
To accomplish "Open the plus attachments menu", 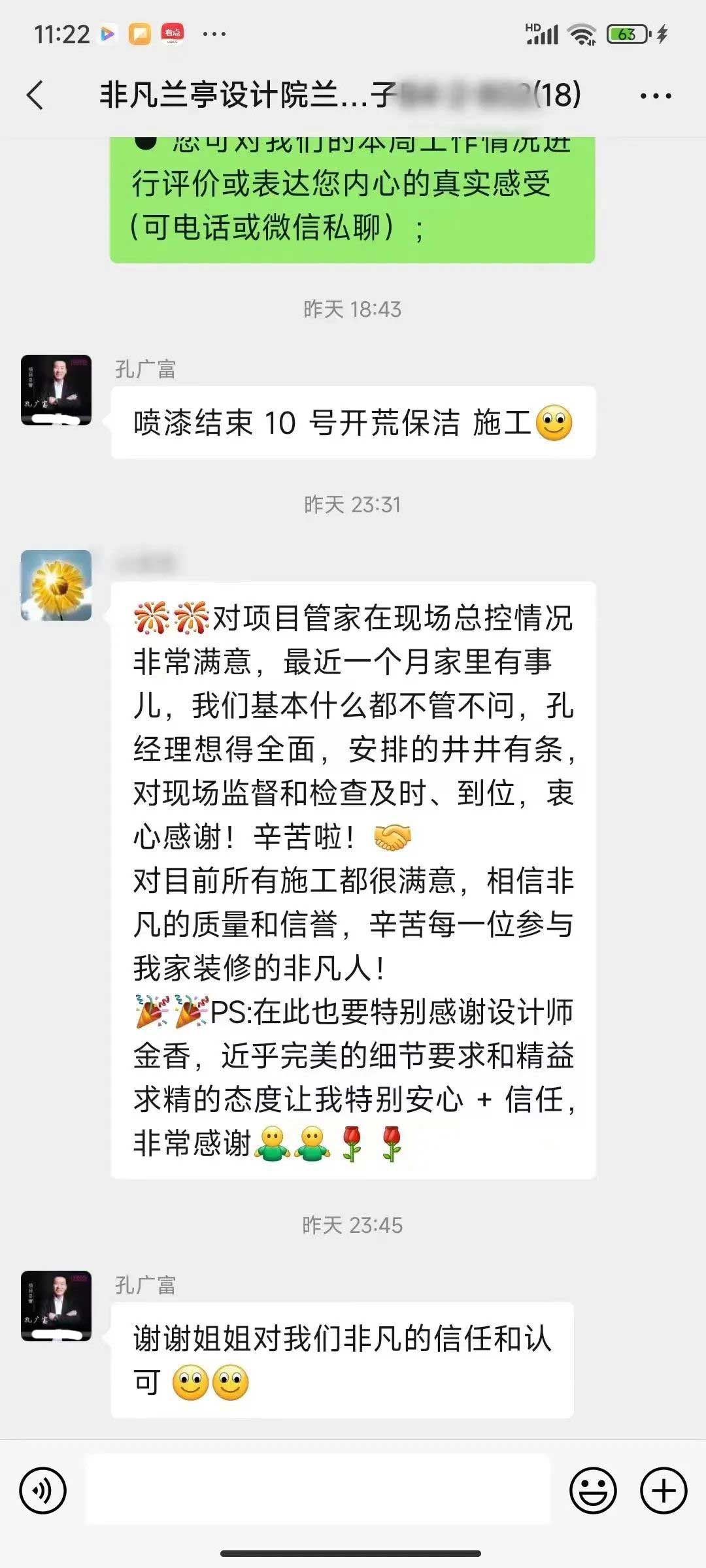I will pyautogui.click(x=663, y=1491).
